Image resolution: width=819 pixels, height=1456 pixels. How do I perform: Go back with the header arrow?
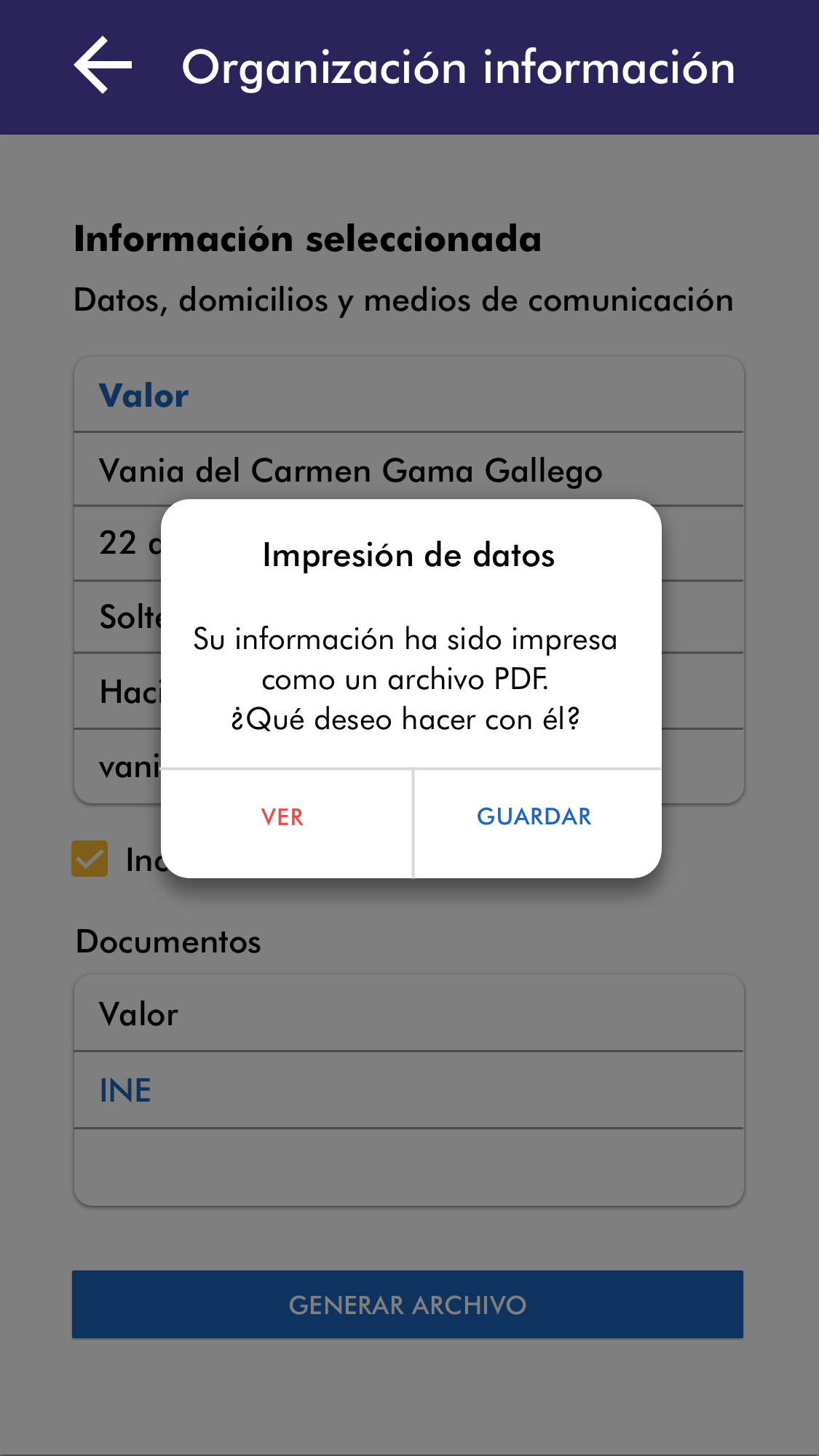(x=103, y=65)
